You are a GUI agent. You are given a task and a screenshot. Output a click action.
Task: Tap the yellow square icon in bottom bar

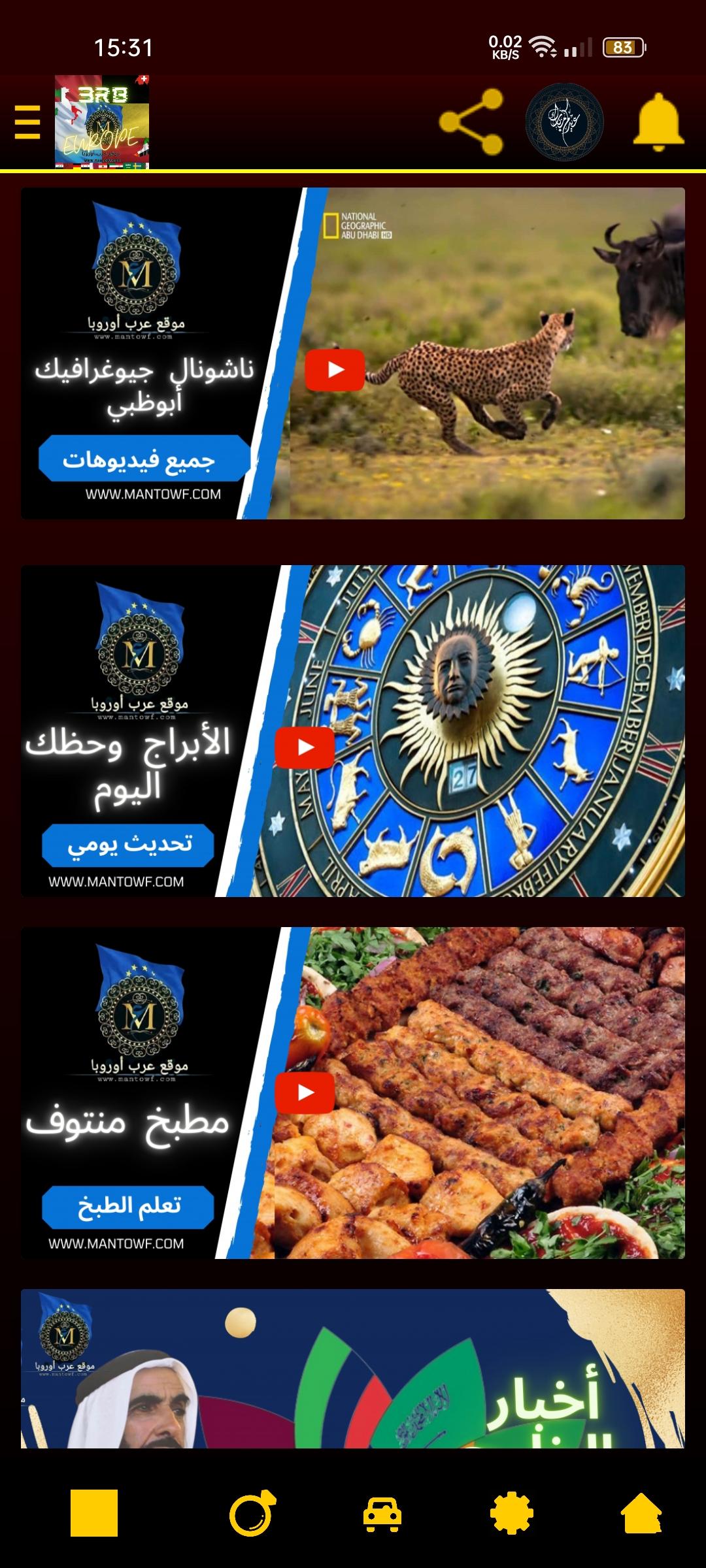coord(94,1512)
